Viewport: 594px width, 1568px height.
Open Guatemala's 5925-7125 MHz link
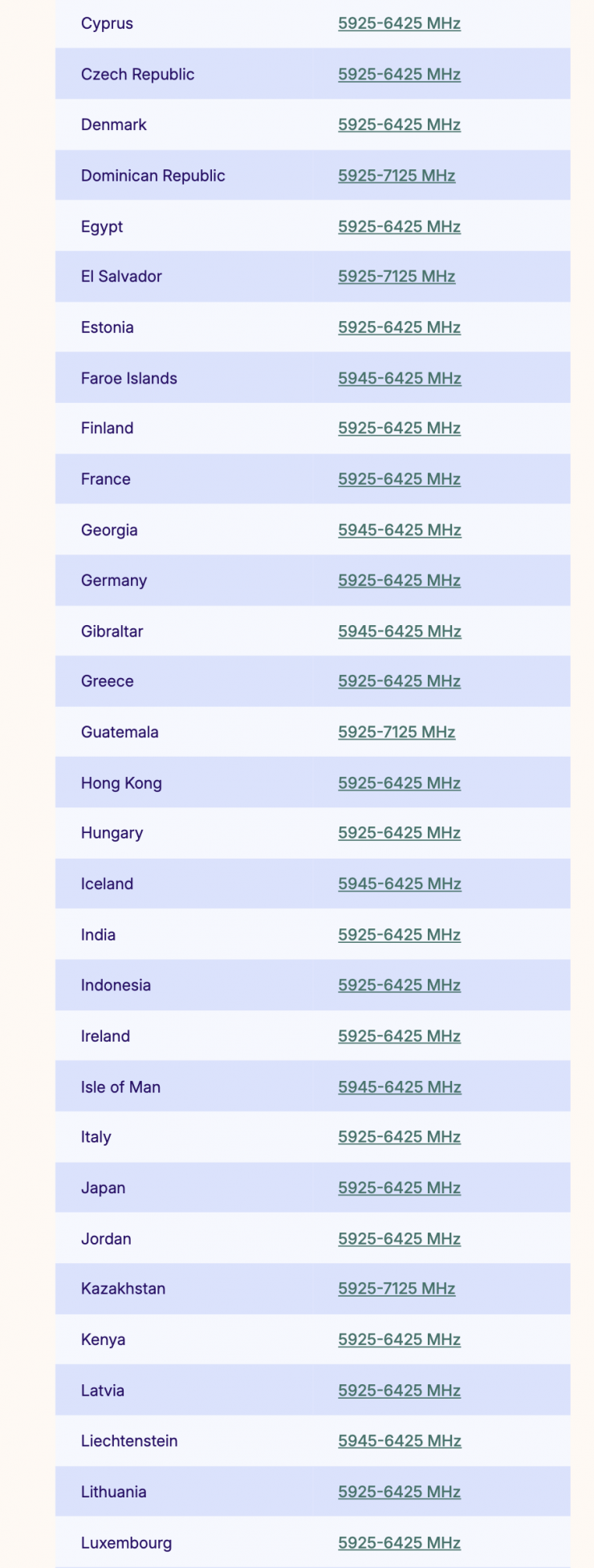click(x=397, y=732)
